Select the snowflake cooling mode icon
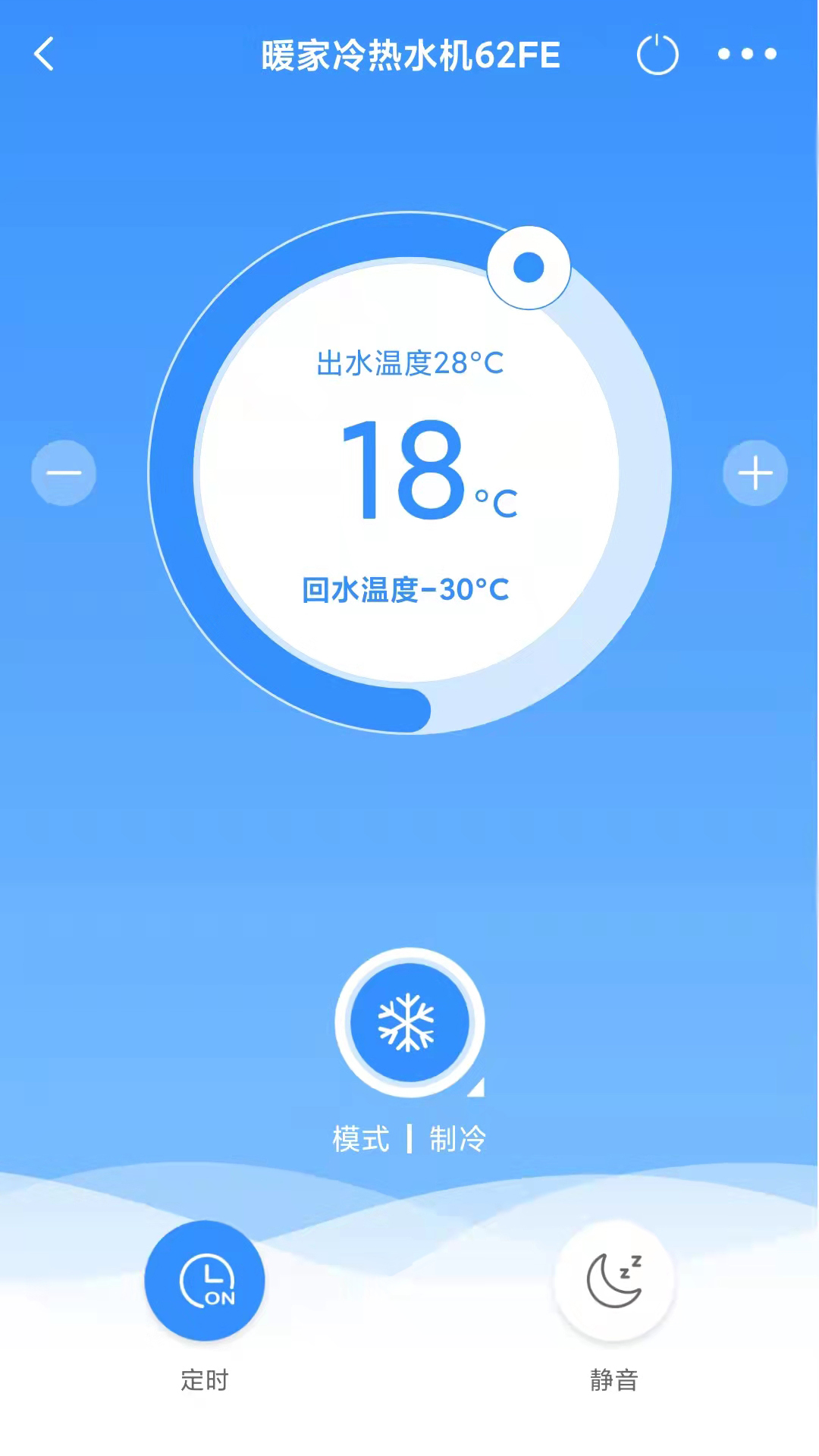 coord(409,1021)
